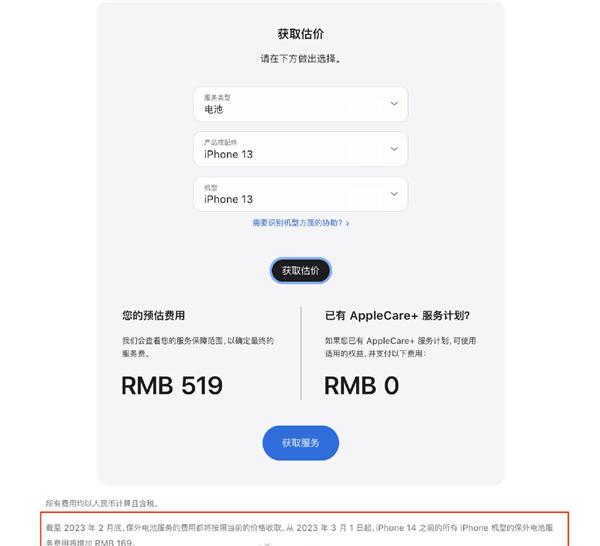Tap the black 获取估价 button

click(x=300, y=270)
